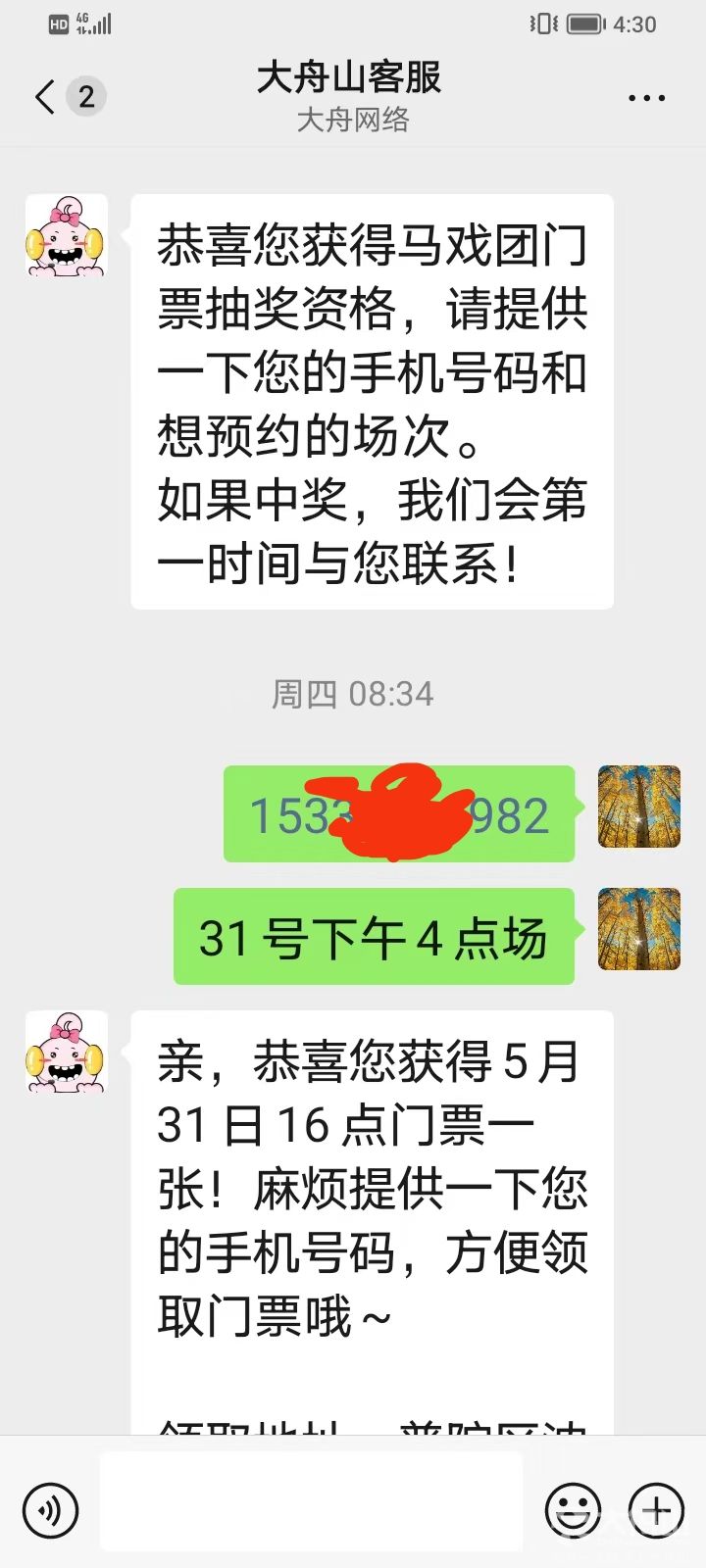Switch to voice message input
Viewport: 706px width, 1568px height.
[x=50, y=1510]
